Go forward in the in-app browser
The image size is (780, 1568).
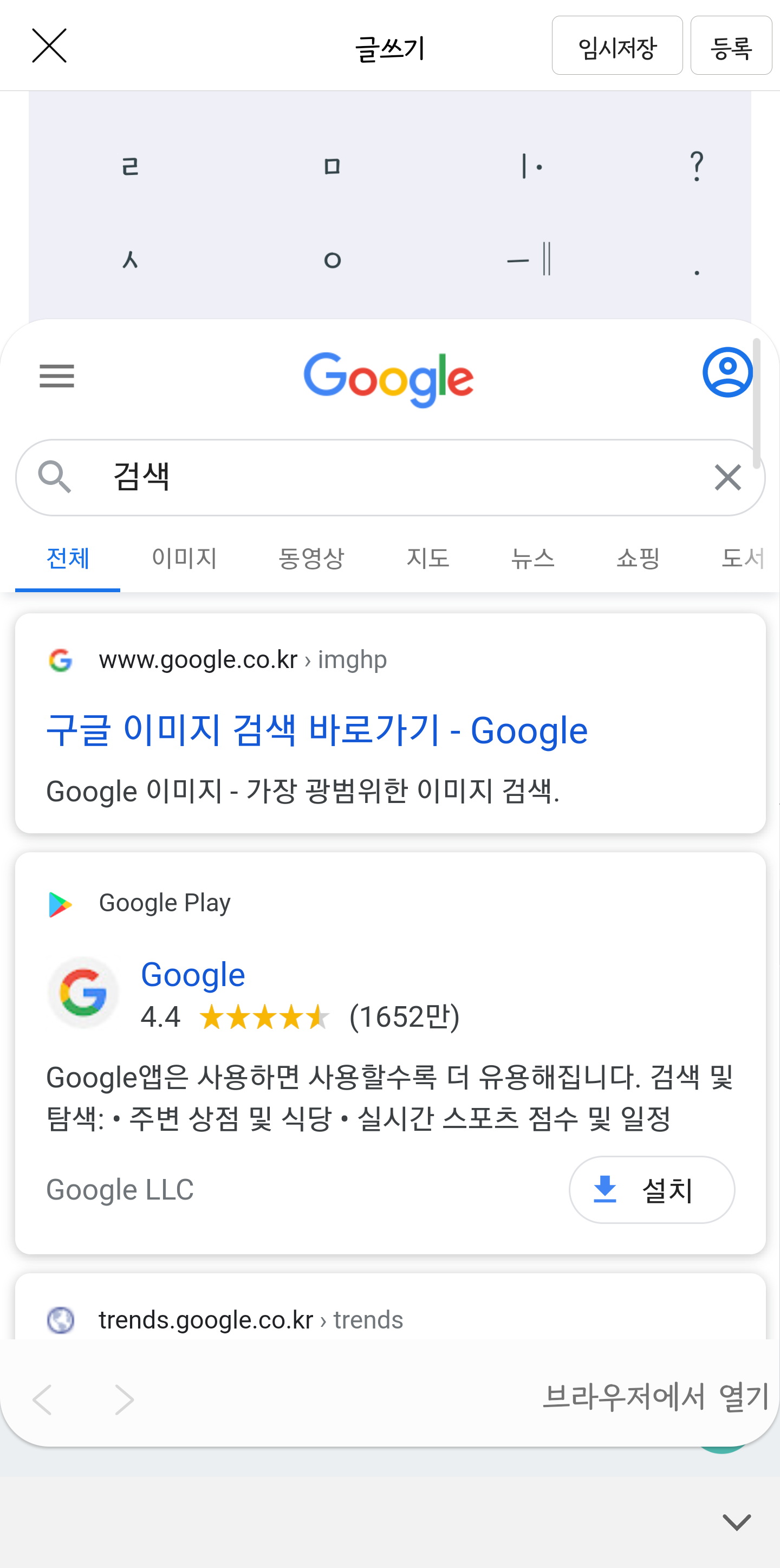(124, 1399)
